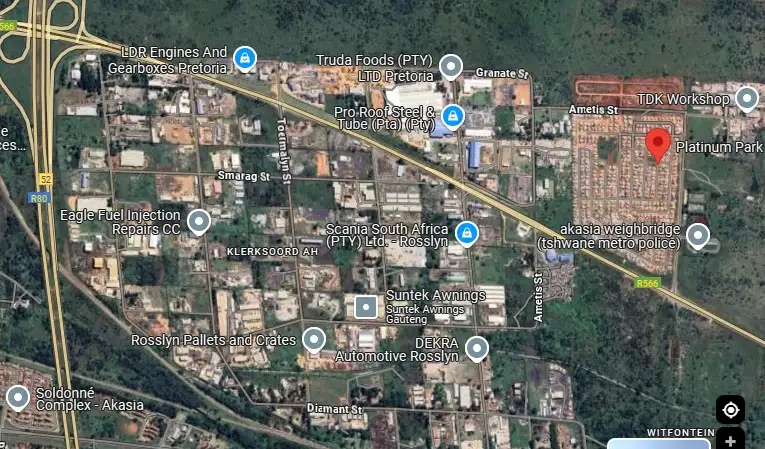765x449 pixels.
Task: Select the Truda Foods (PTY) LTD marker
Action: click(x=451, y=66)
